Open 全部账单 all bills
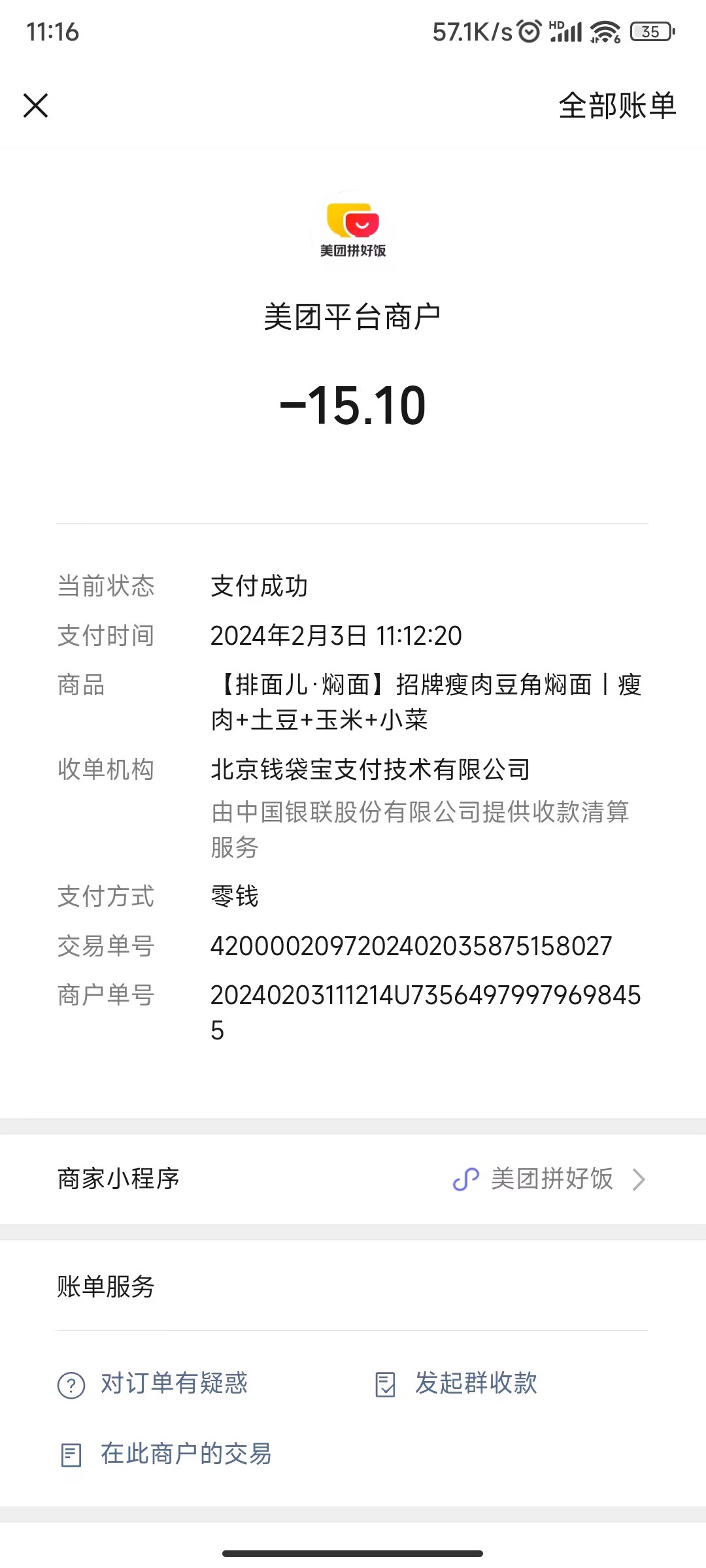 [x=616, y=106]
